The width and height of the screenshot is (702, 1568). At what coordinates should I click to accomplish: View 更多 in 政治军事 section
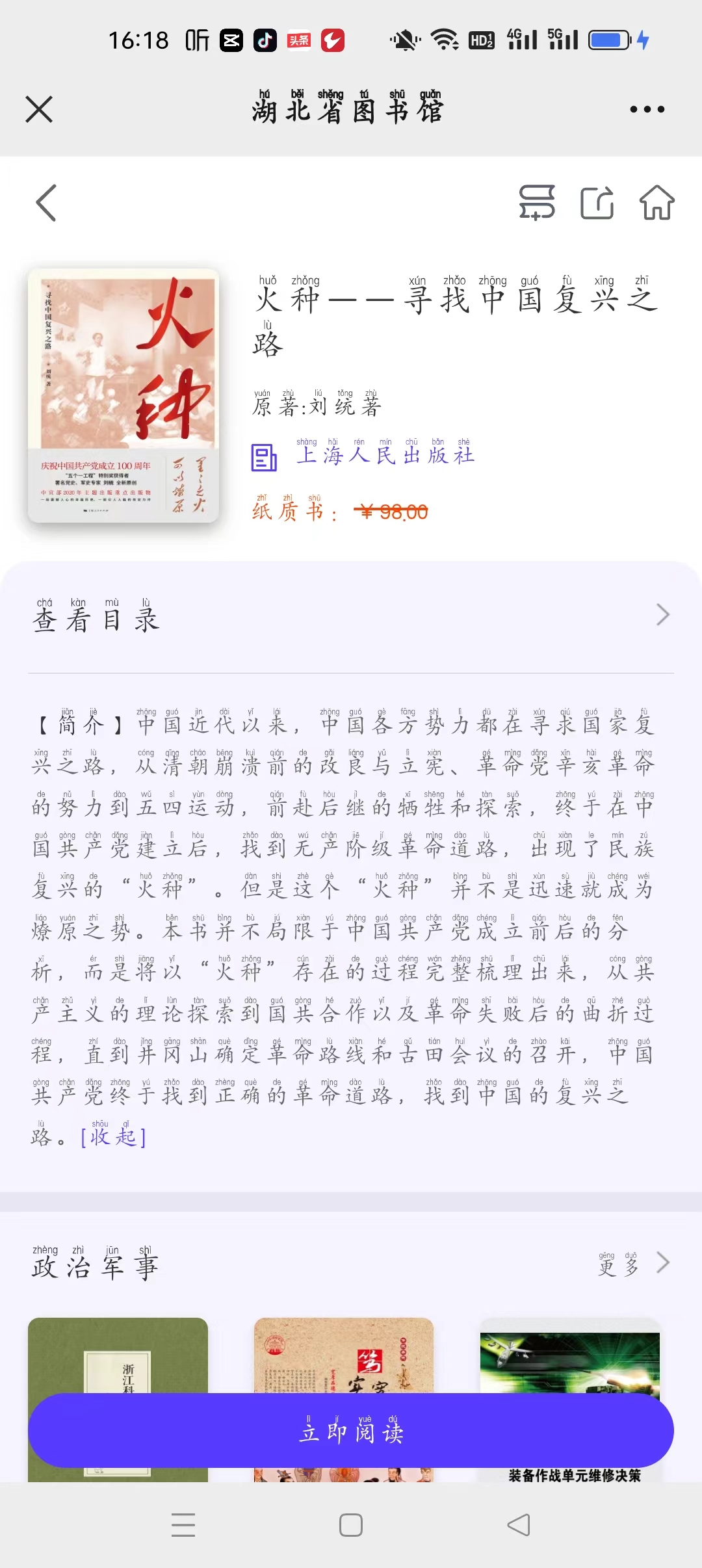pos(632,1264)
